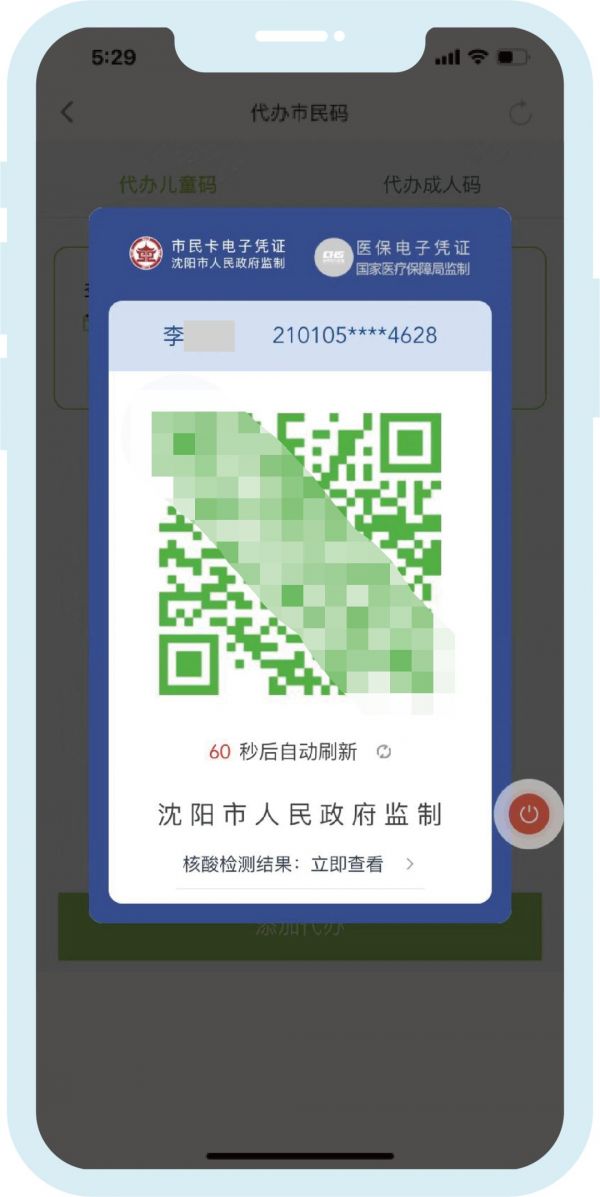Select the 代办儿童码 tab
This screenshot has height=1197, width=600.
tap(167, 185)
